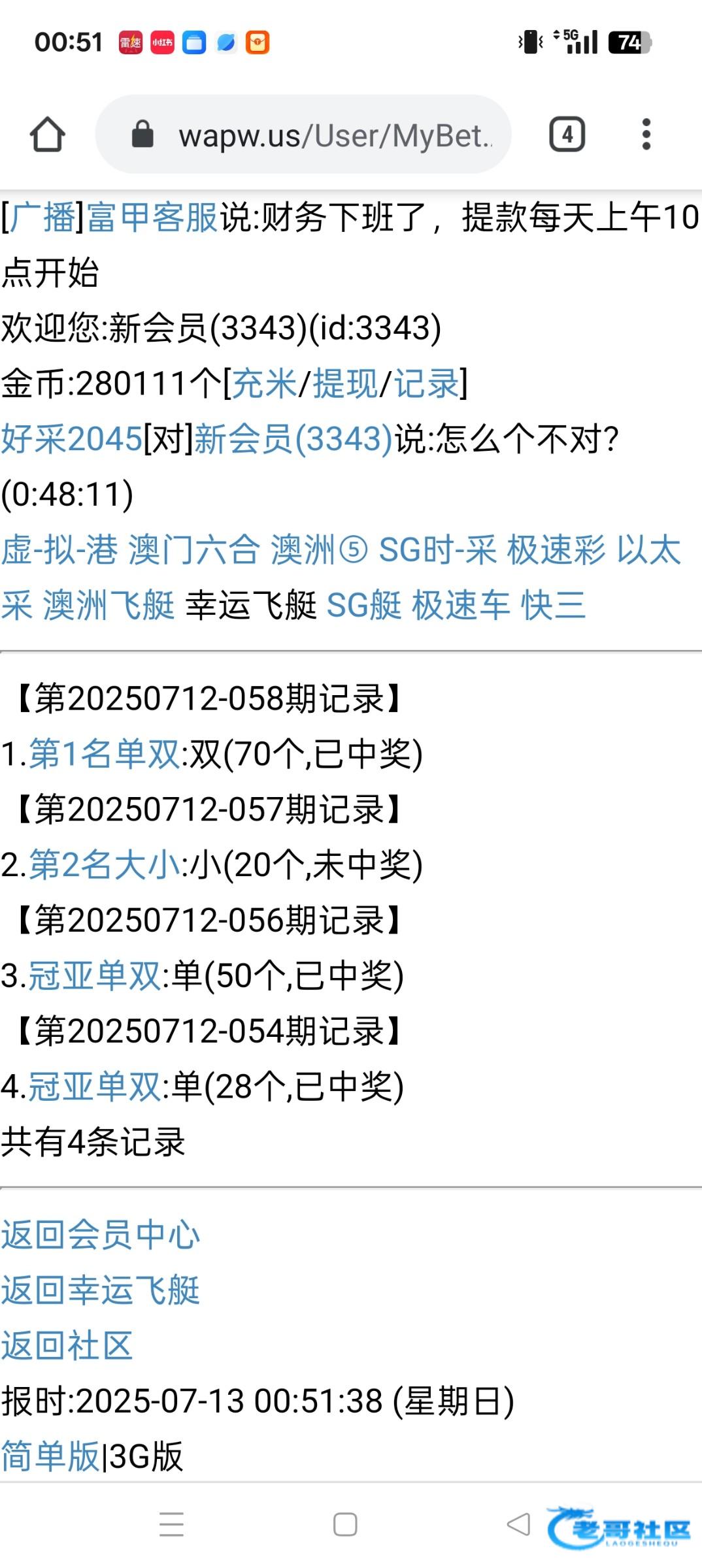Open the tab switcher showing 4 tabs

(567, 135)
